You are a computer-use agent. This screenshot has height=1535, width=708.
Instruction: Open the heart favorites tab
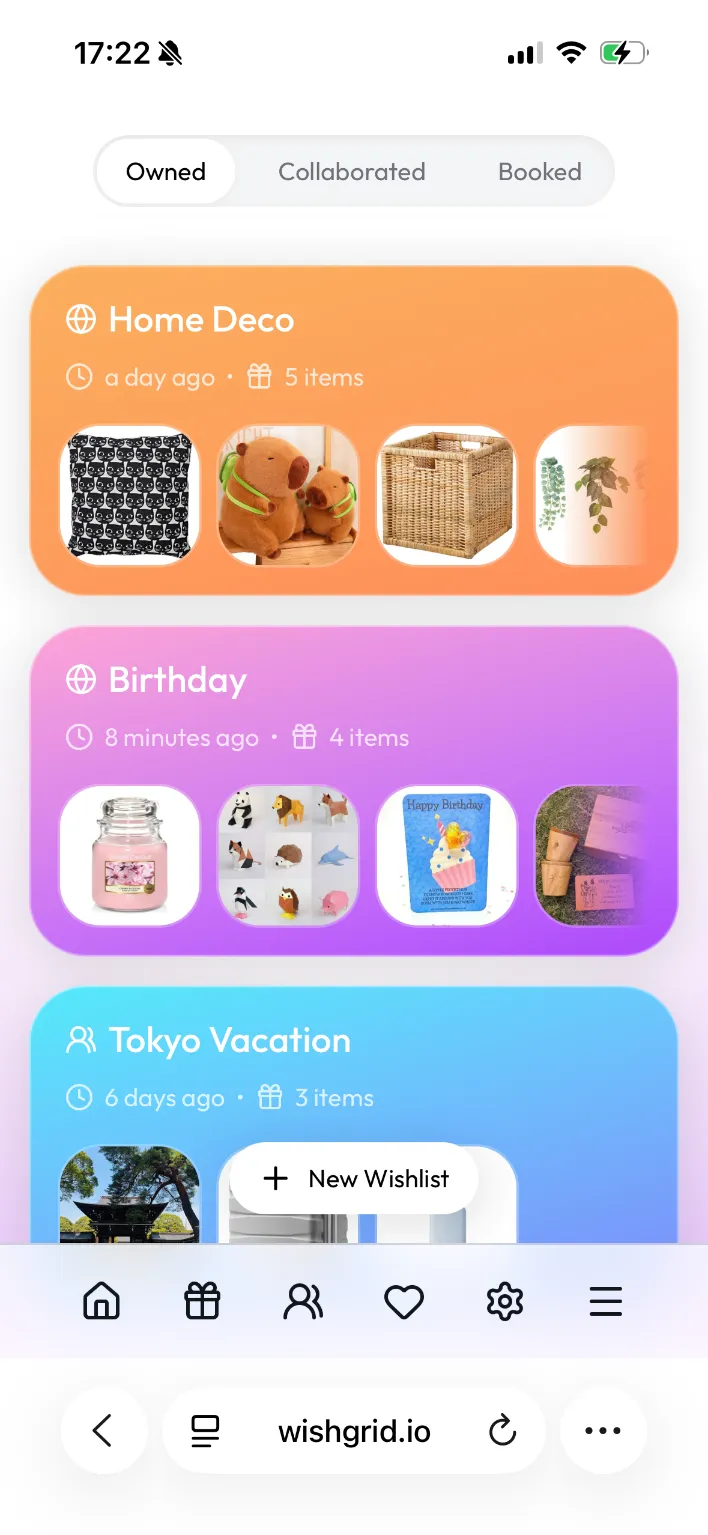coord(404,1301)
